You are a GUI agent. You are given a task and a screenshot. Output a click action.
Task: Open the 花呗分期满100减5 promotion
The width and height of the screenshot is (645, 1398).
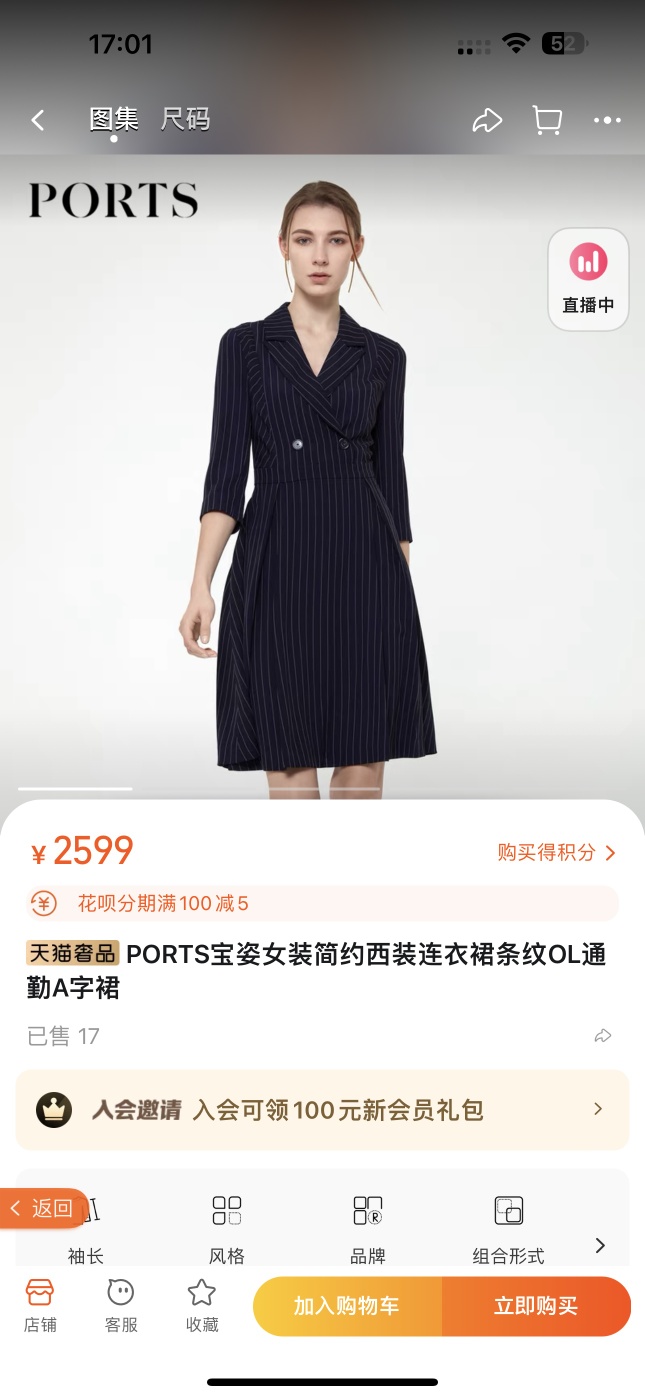point(322,904)
